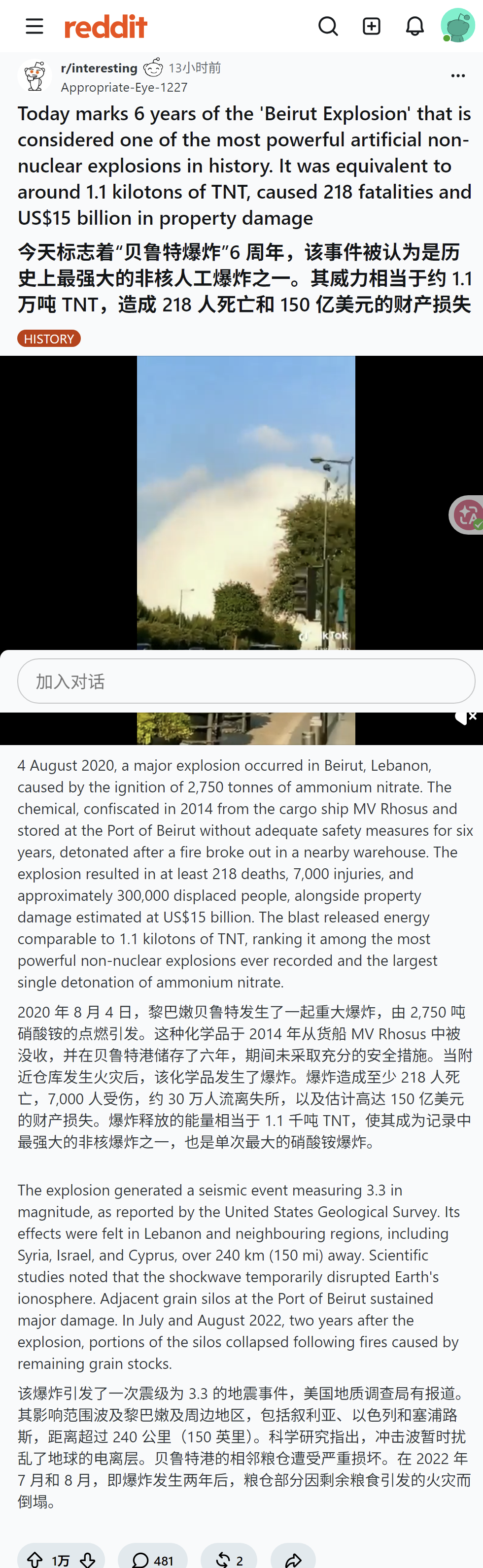Open the post's three-dot overflow menu
Screen dimensions: 483x1568
coord(458,75)
